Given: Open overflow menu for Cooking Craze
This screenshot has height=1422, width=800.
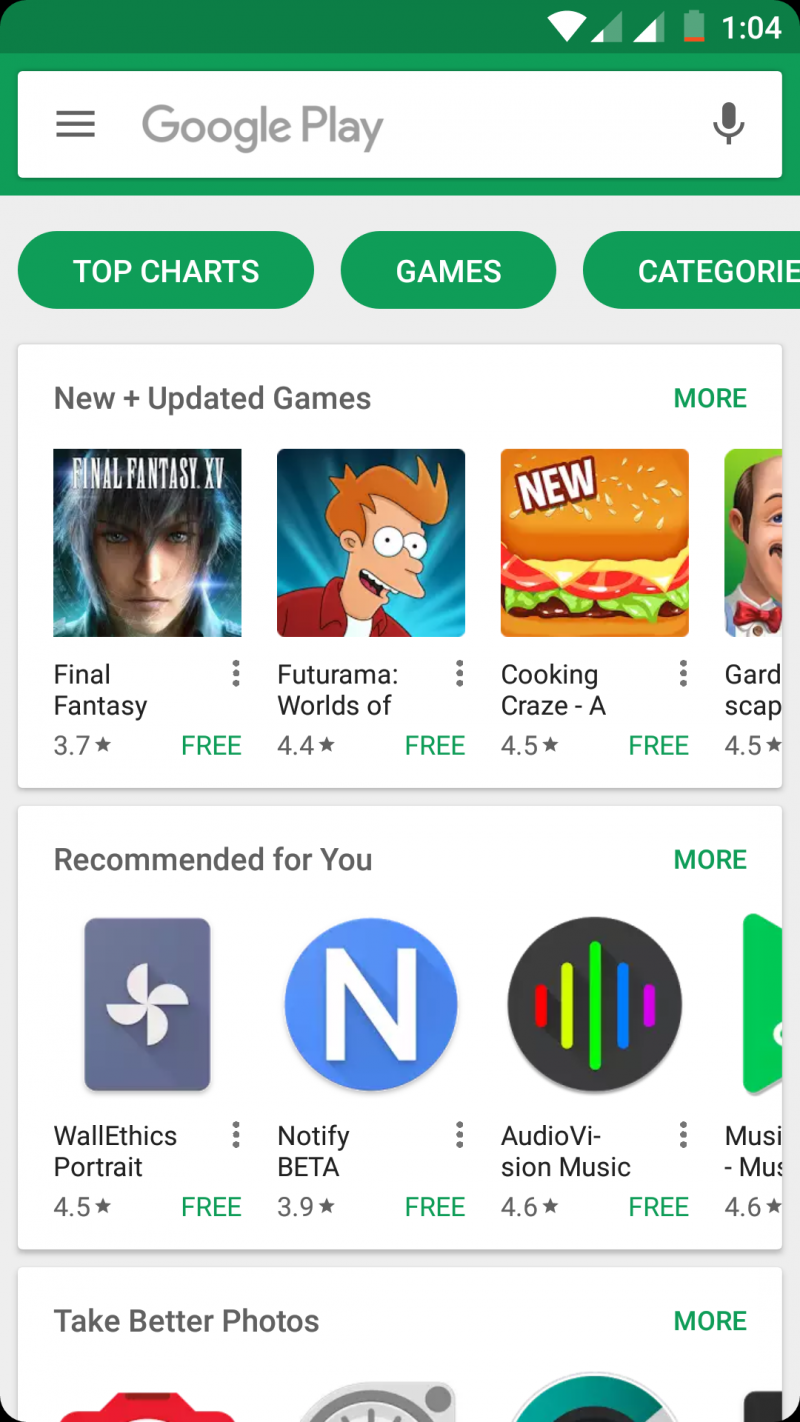Looking at the screenshot, I should (x=684, y=674).
